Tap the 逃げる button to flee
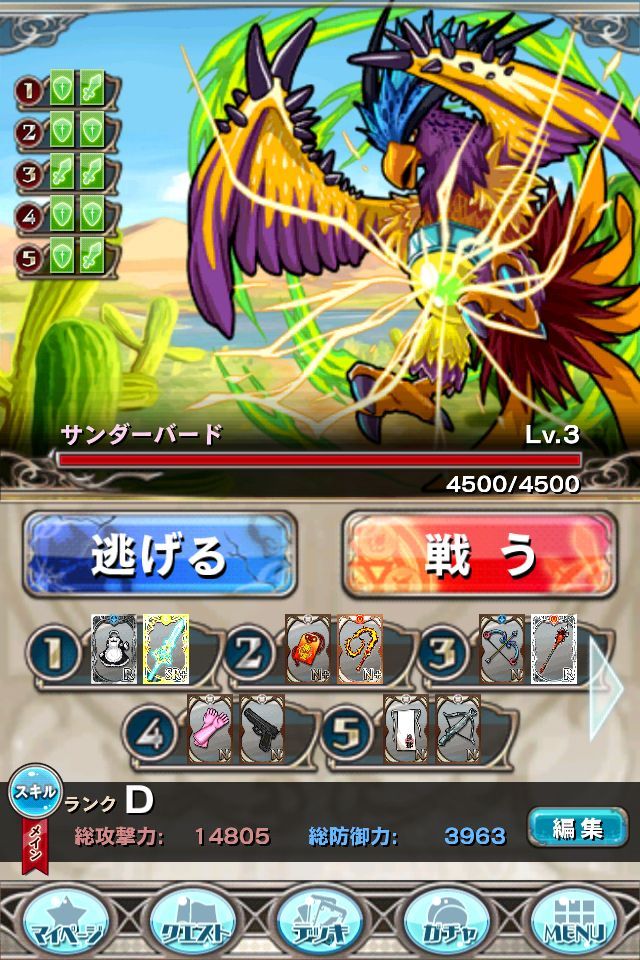640x960 pixels. click(160, 555)
